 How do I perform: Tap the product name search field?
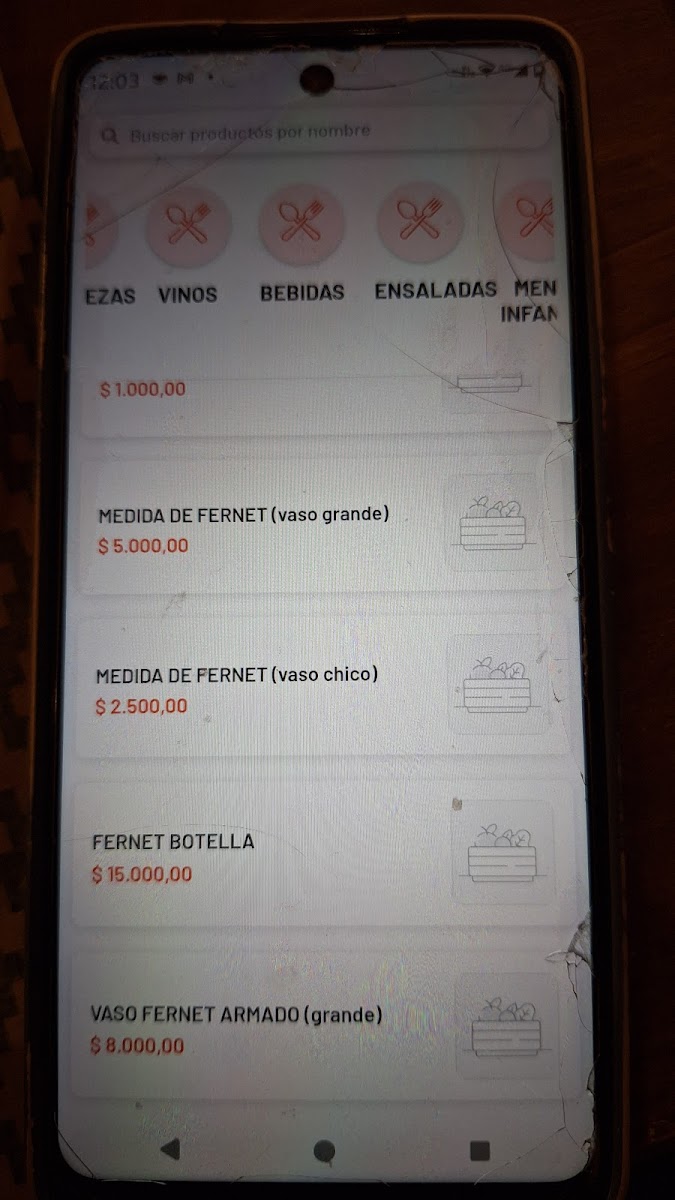(320, 133)
